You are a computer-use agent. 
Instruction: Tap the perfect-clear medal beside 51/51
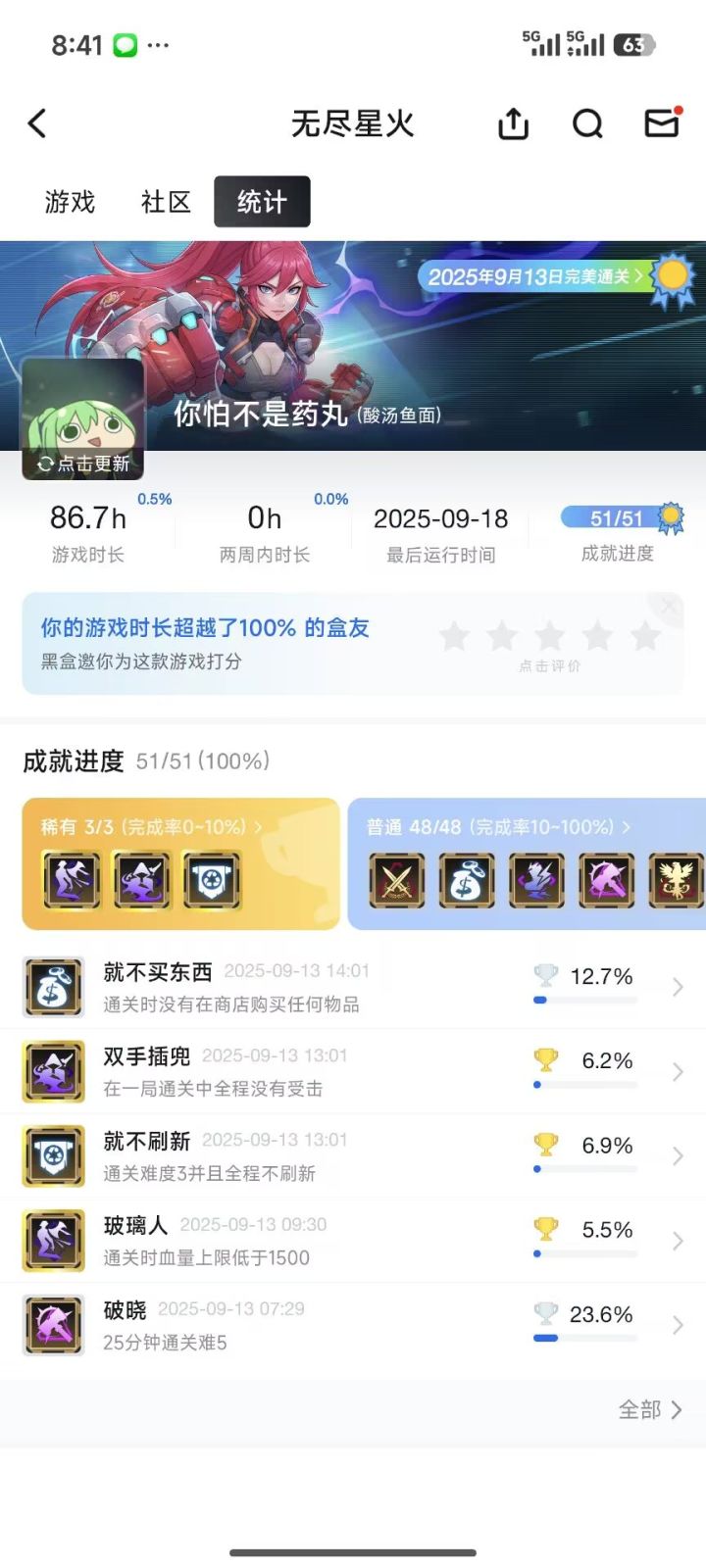tap(669, 514)
